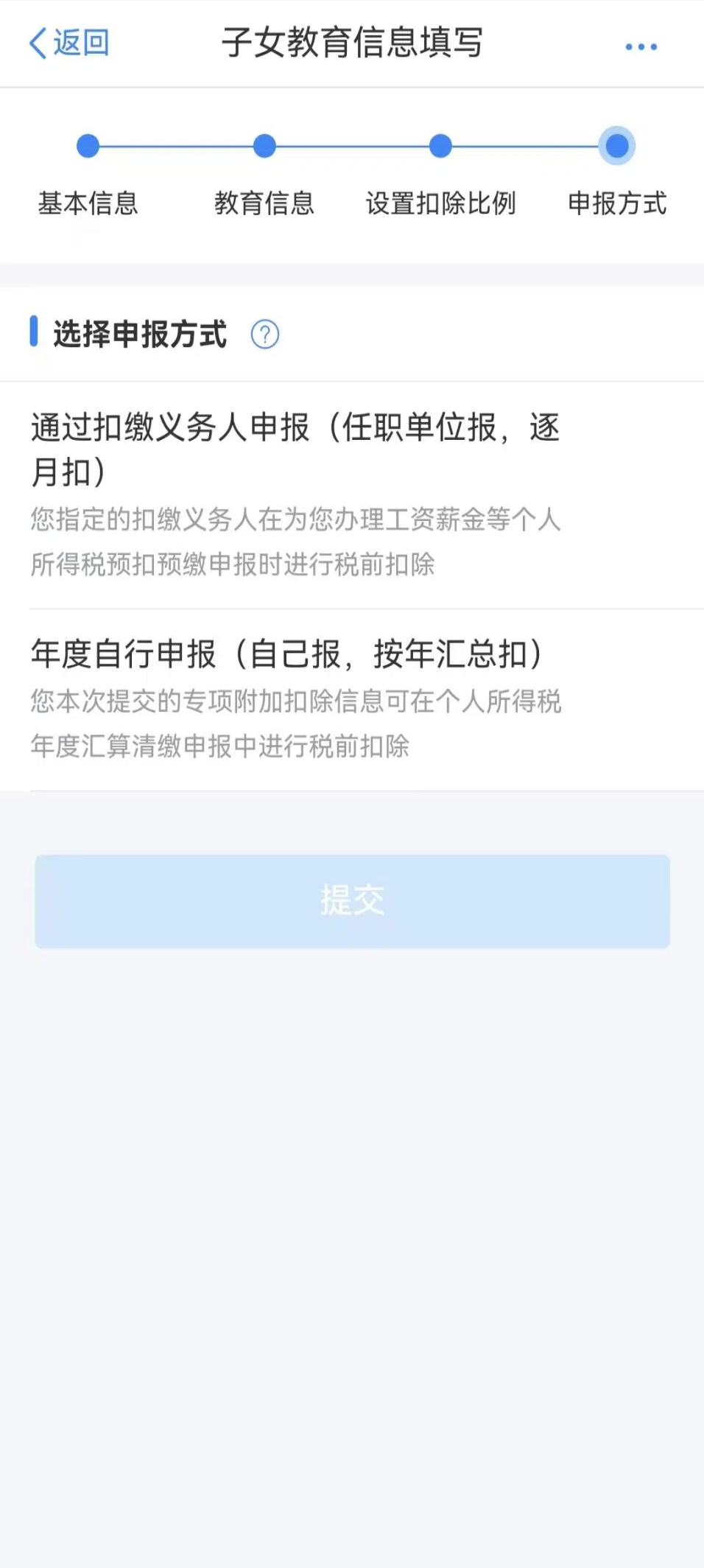
Task: Open help icon next to 选择申报方式
Action: pos(265,335)
